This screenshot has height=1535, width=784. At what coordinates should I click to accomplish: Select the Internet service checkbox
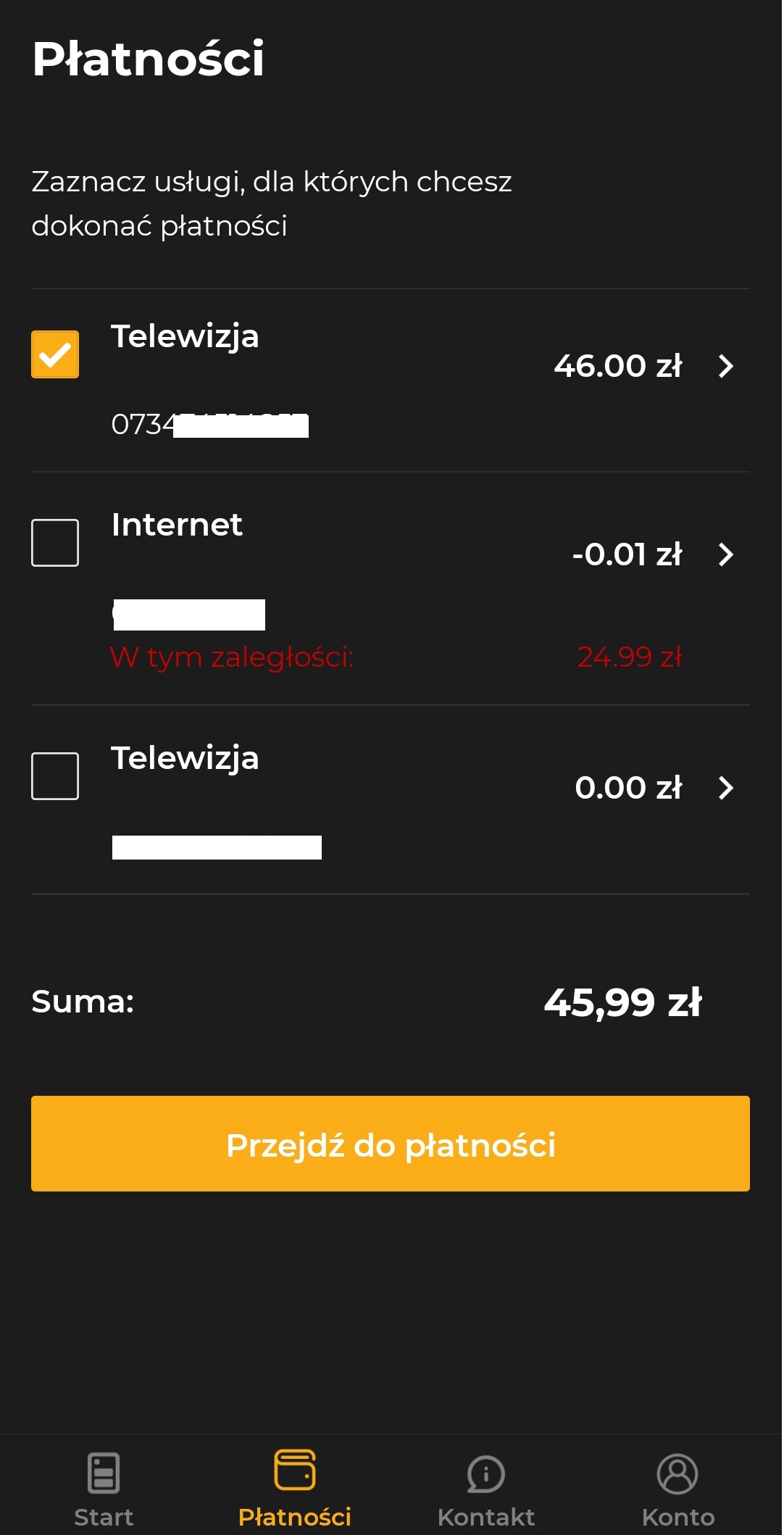55,543
